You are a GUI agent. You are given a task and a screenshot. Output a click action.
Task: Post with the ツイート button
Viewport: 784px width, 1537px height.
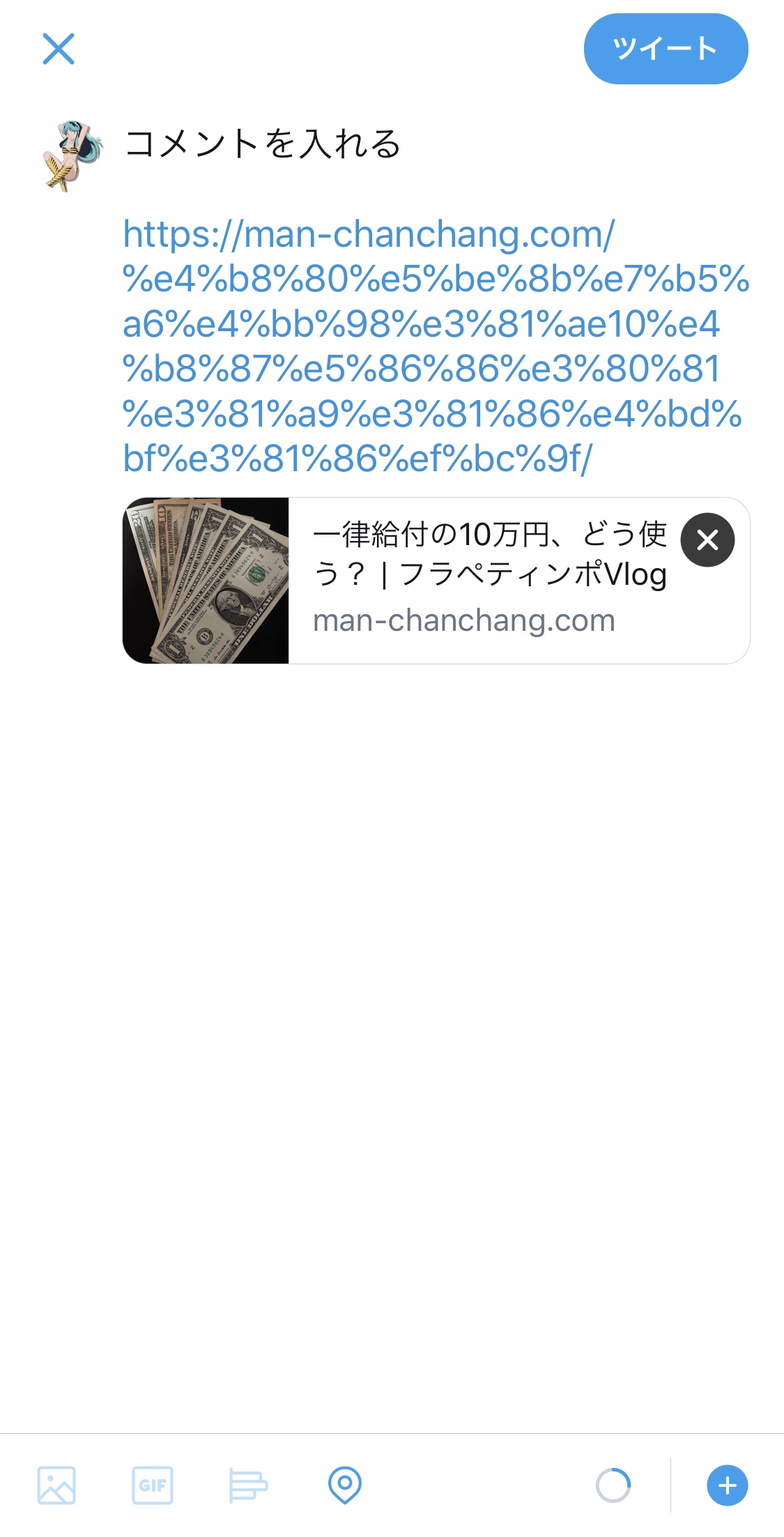pyautogui.click(x=666, y=49)
